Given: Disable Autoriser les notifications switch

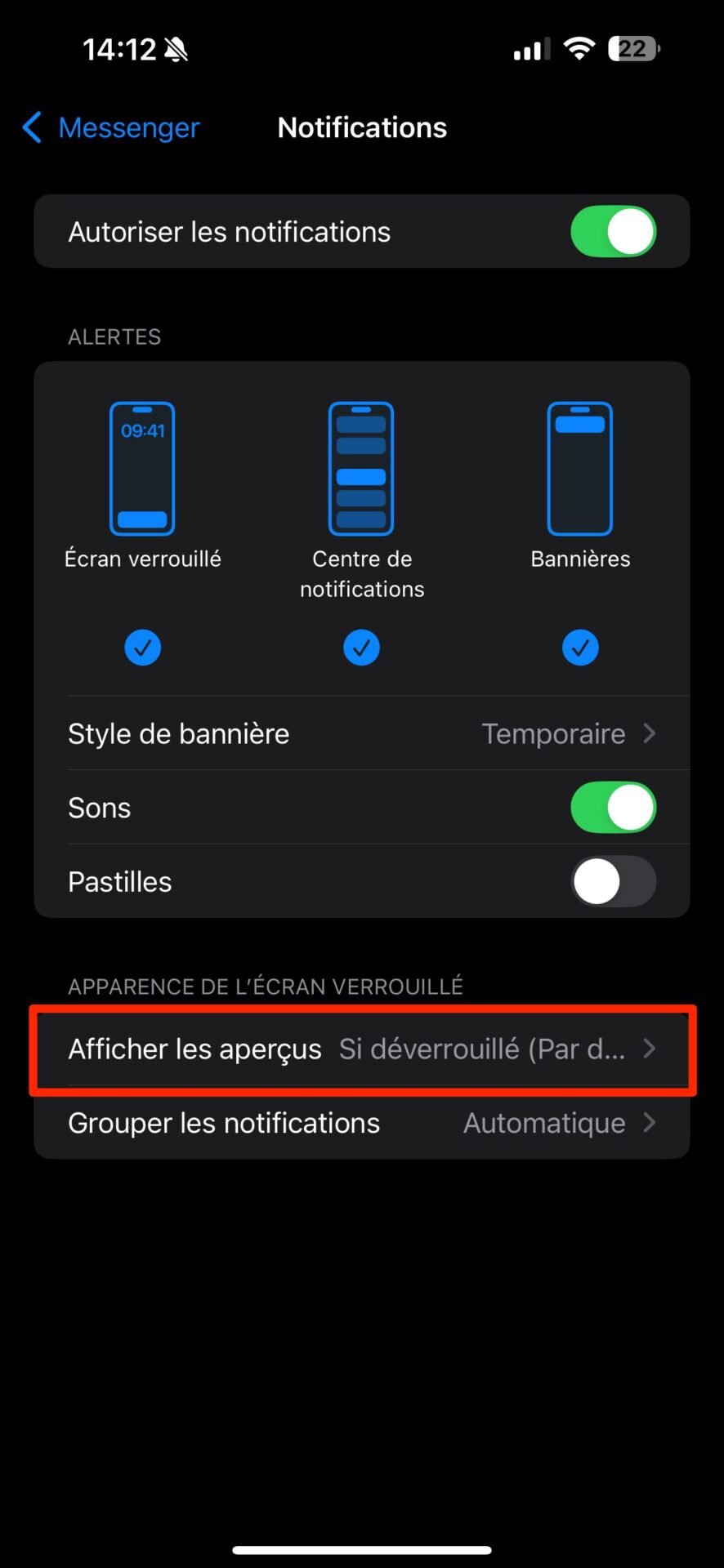Looking at the screenshot, I should 613,232.
